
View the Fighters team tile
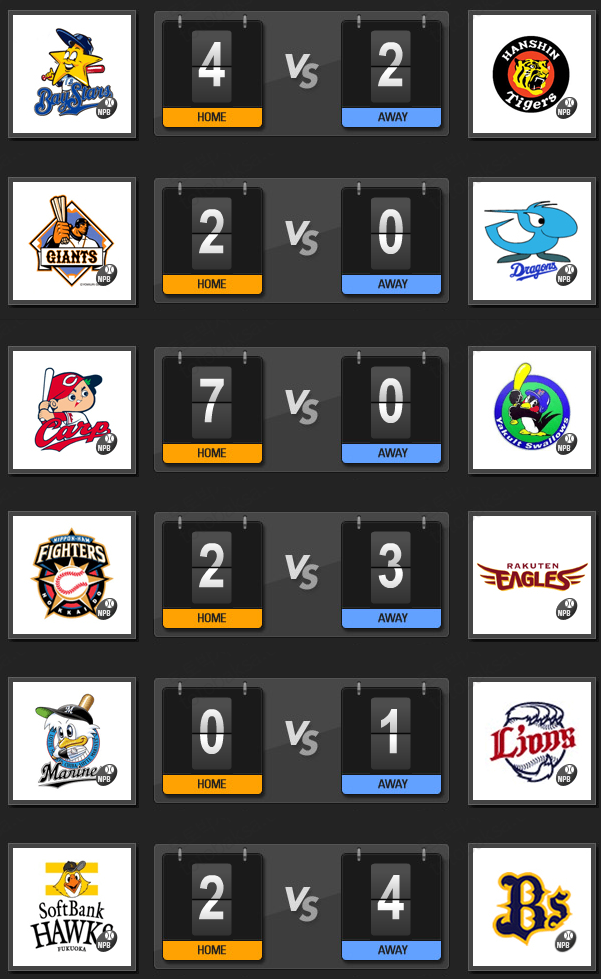coord(71,575)
